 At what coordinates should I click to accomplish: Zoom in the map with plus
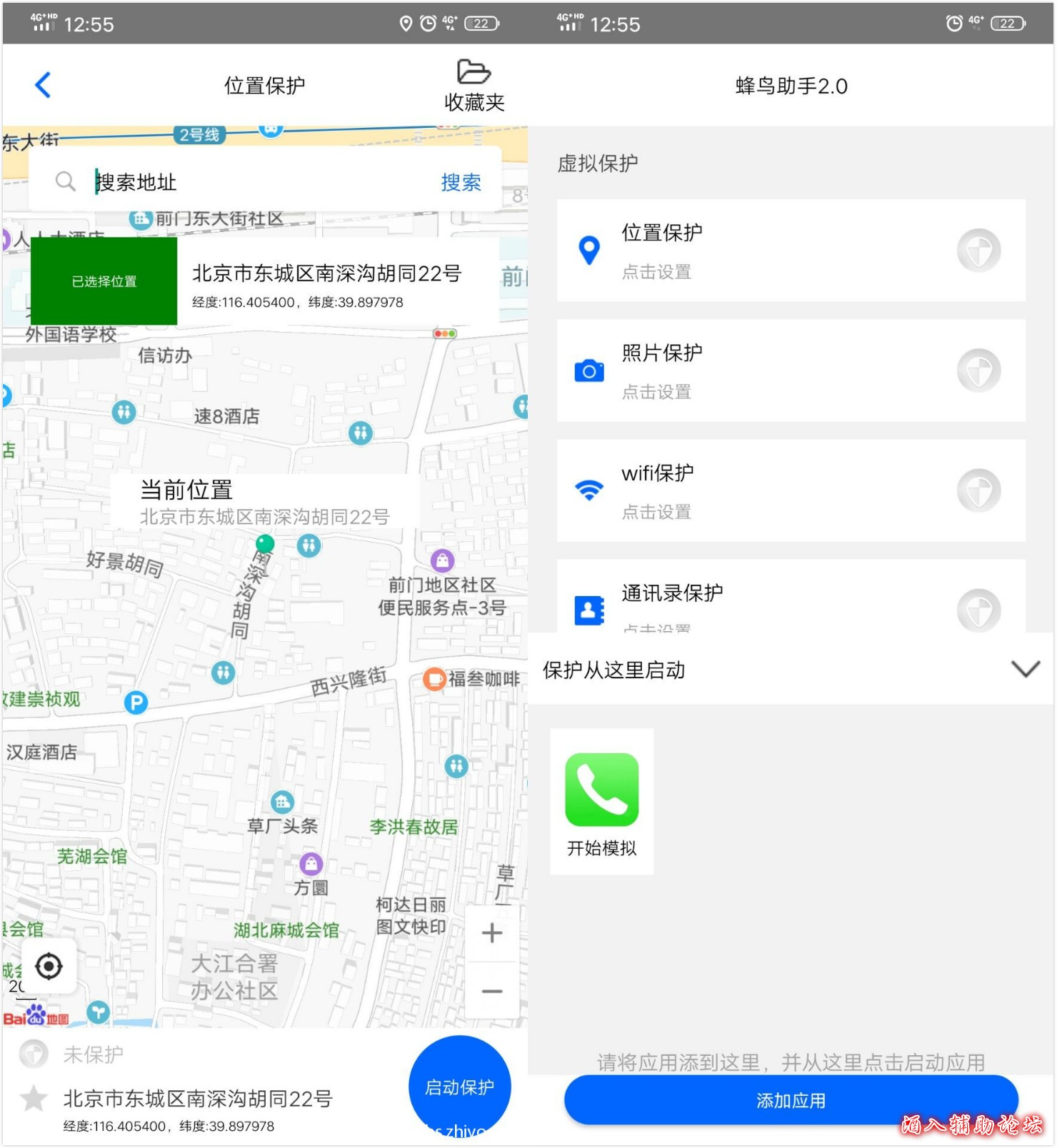pos(491,933)
